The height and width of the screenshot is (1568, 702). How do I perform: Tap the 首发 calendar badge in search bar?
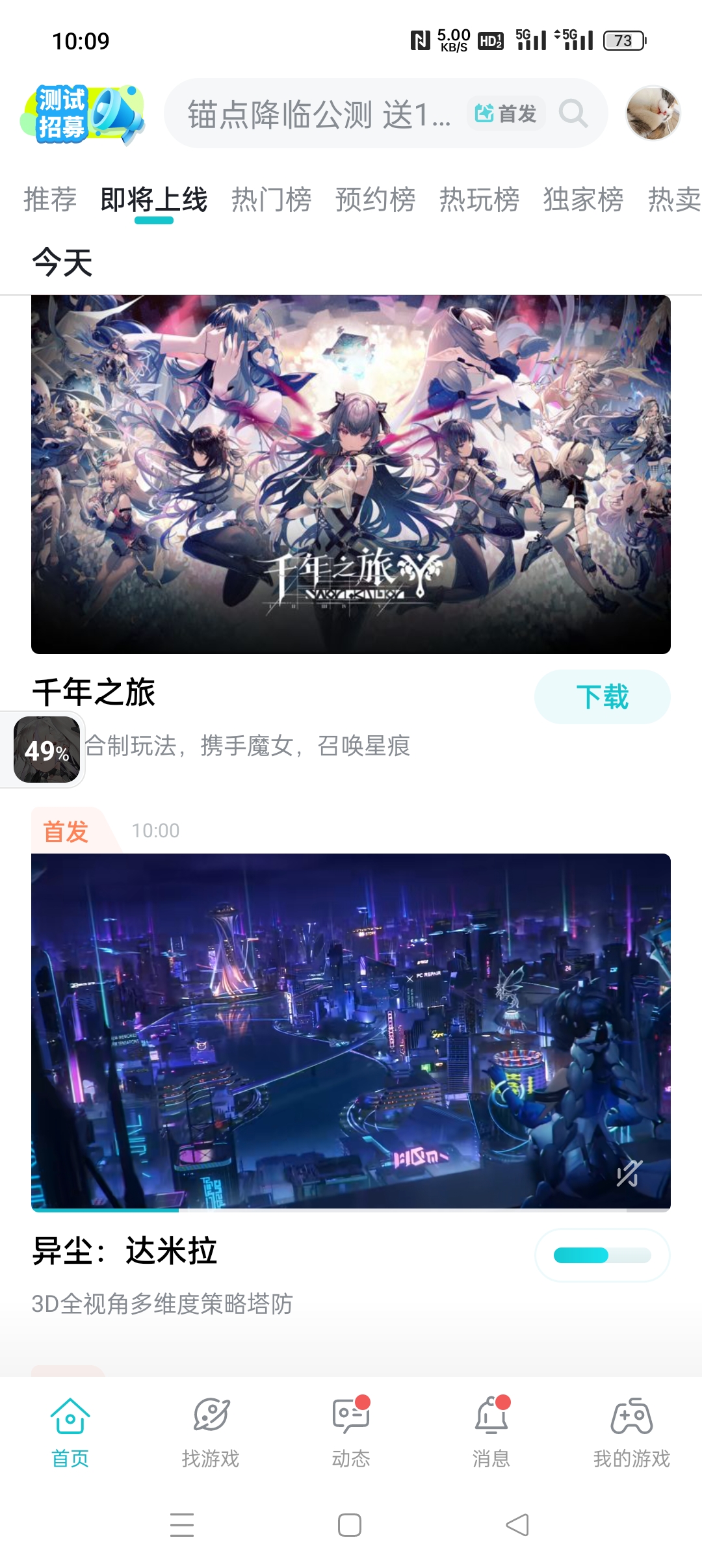click(505, 113)
